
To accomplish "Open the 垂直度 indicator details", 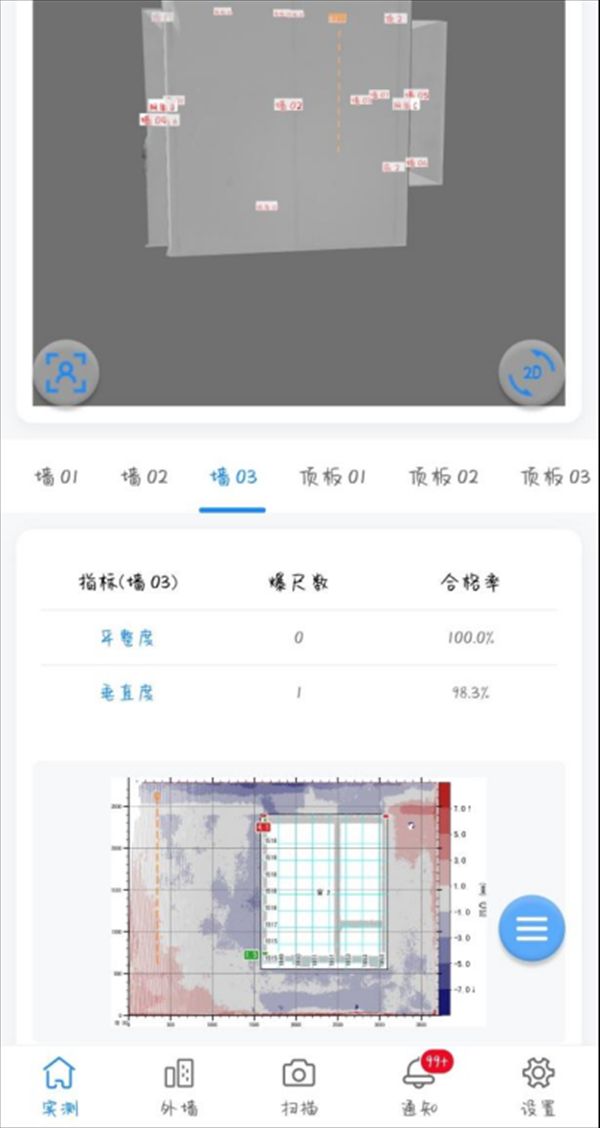I will [x=127, y=692].
